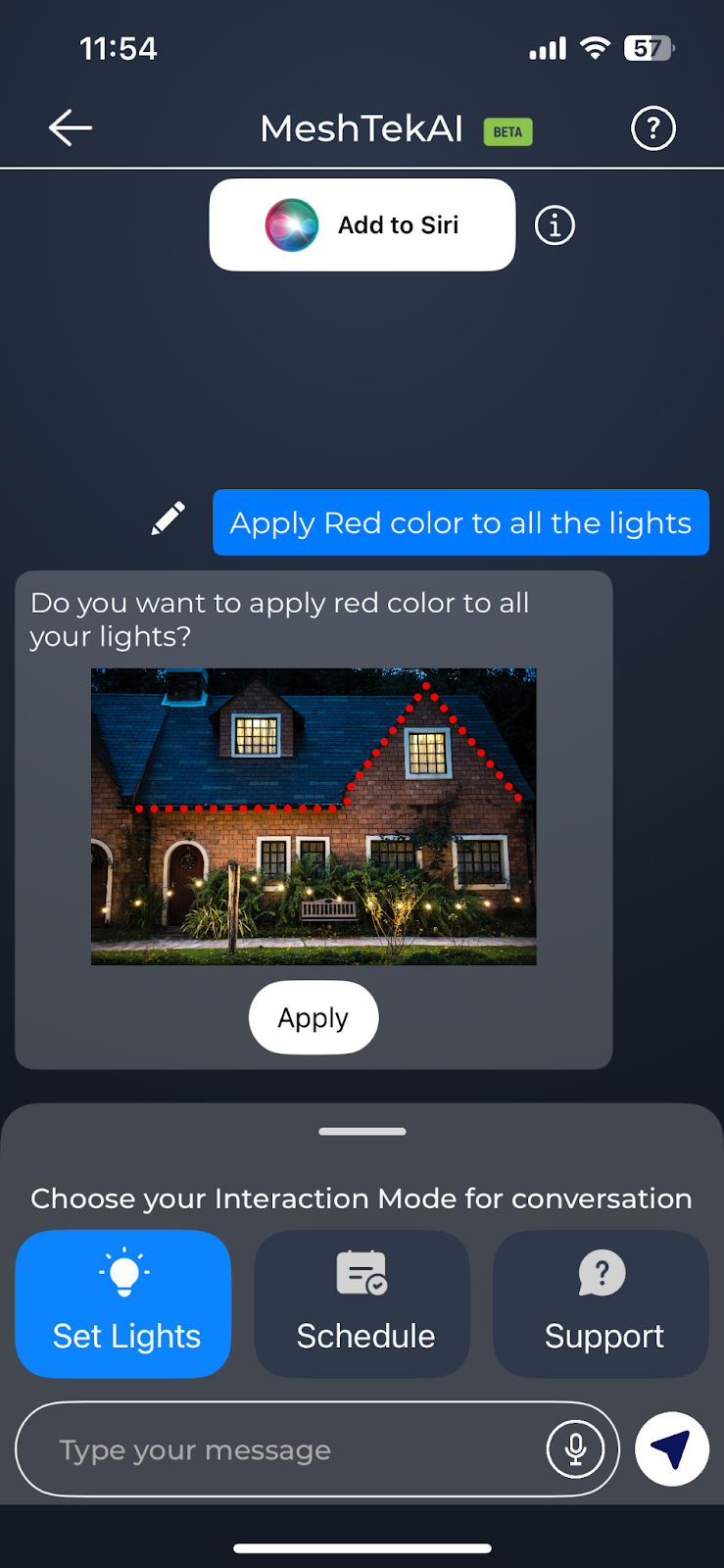
Task: View the house lights preview image
Action: pyautogui.click(x=314, y=816)
